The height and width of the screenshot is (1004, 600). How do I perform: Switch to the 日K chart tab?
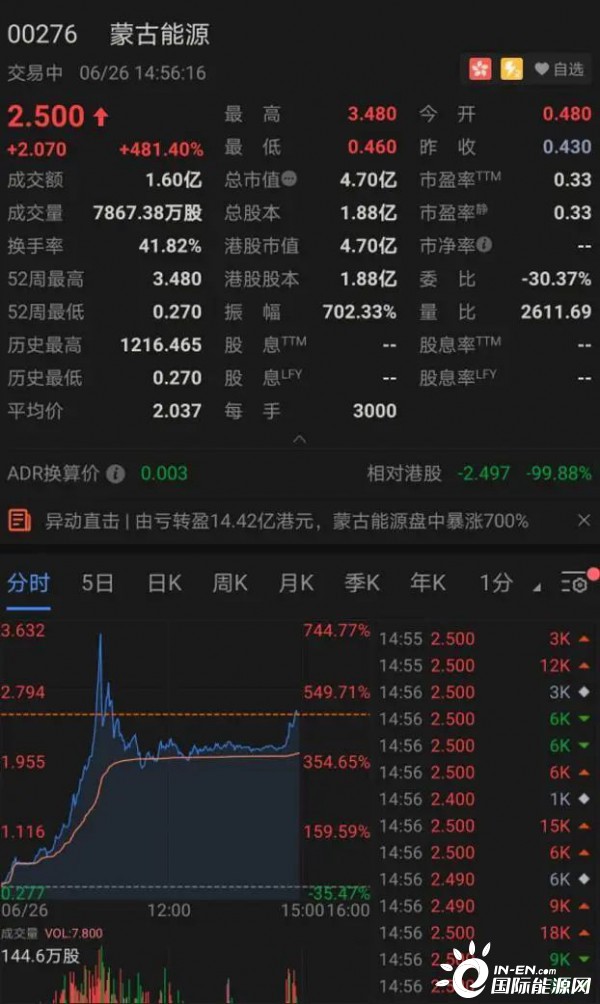point(165,583)
